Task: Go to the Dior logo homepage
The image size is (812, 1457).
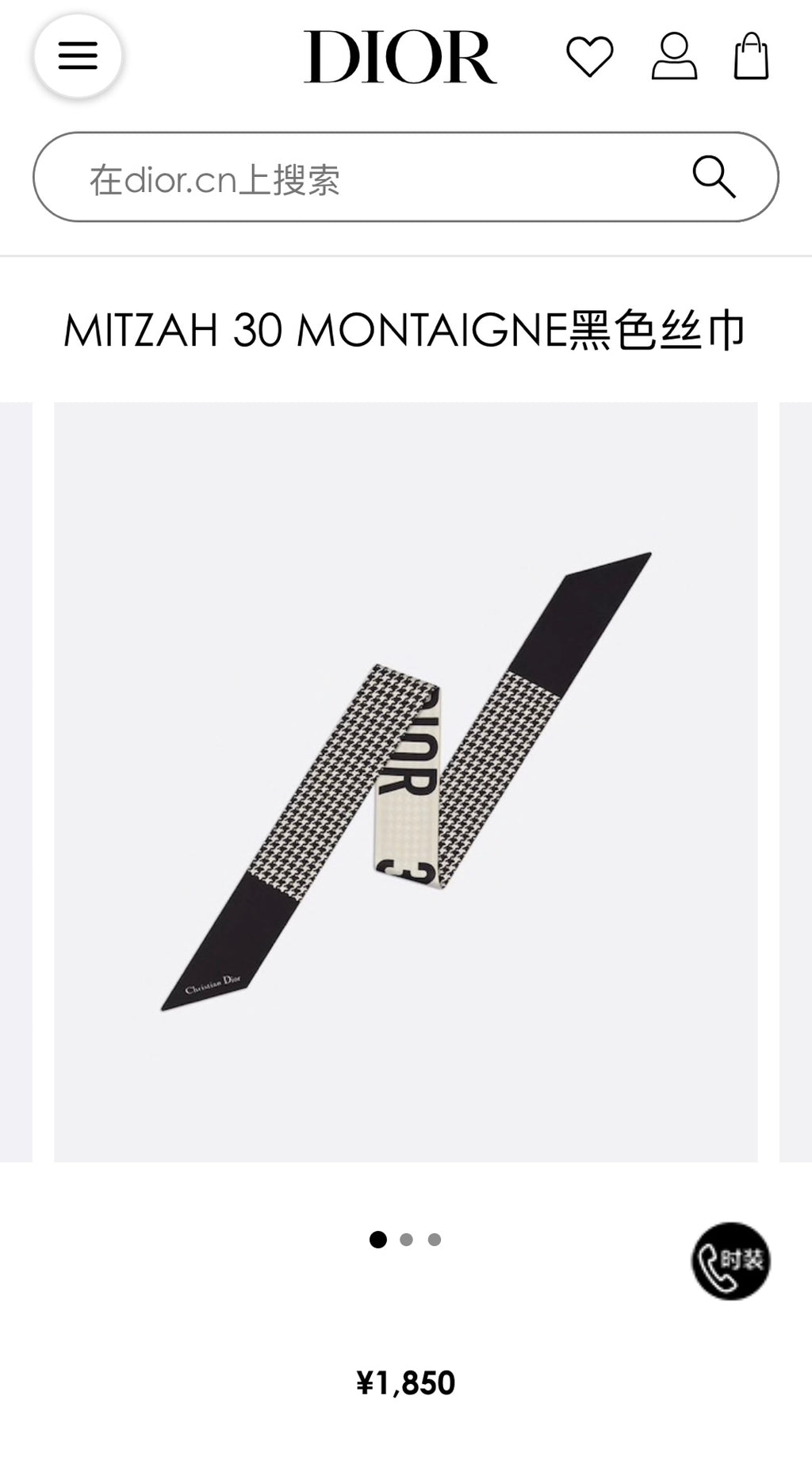Action: (400, 56)
